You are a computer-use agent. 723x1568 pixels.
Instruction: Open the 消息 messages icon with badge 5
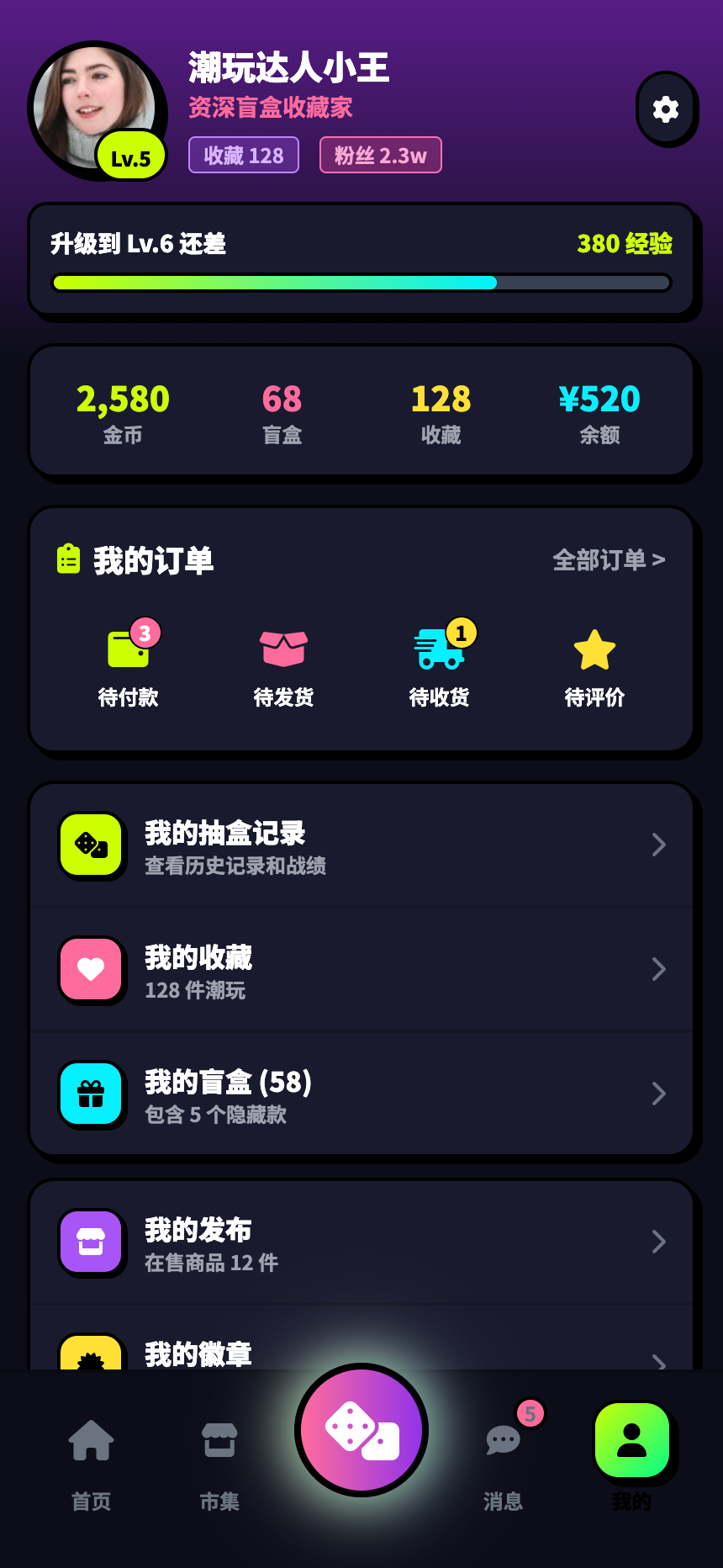tap(503, 1440)
